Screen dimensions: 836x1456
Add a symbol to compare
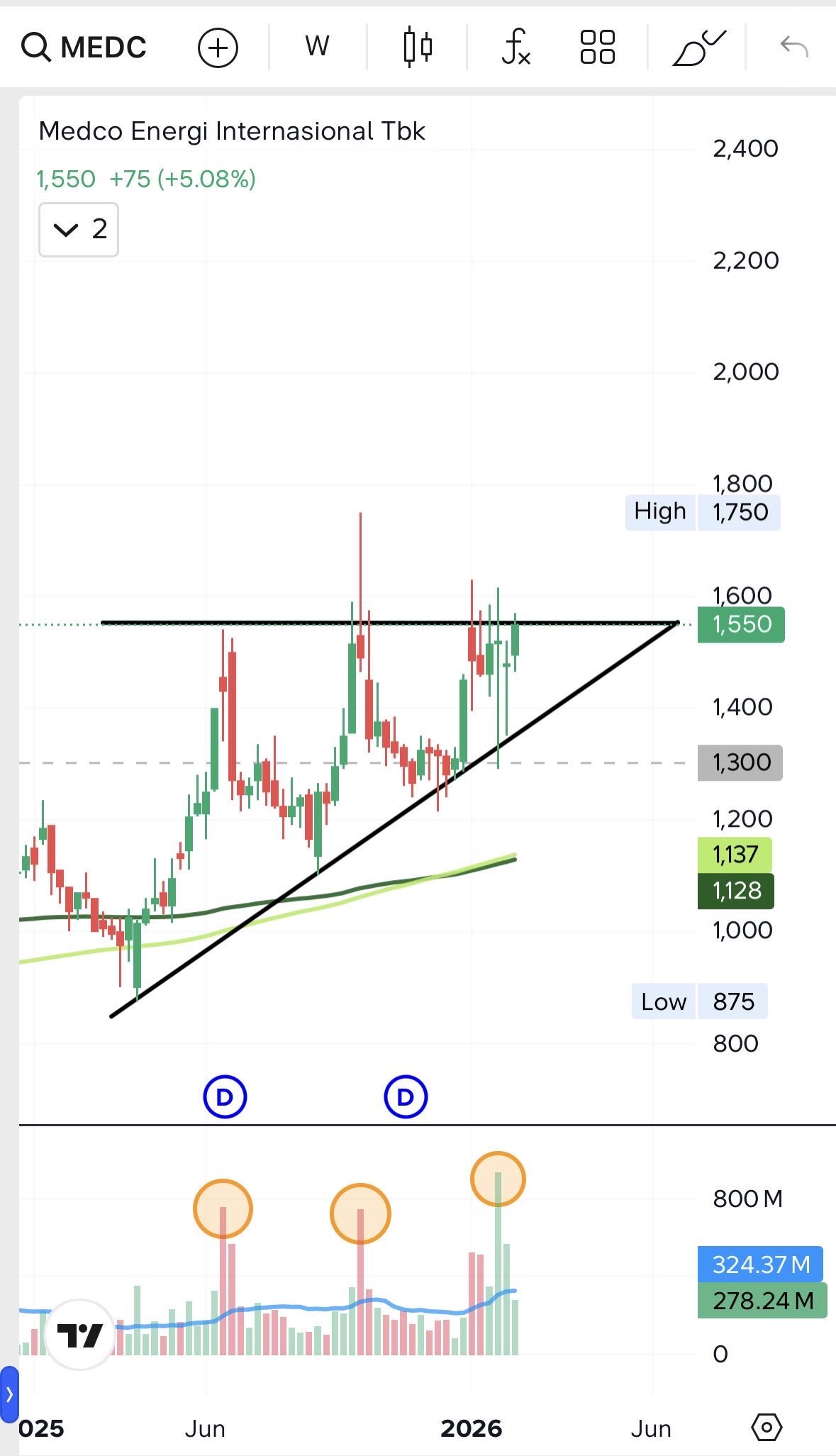tap(218, 48)
